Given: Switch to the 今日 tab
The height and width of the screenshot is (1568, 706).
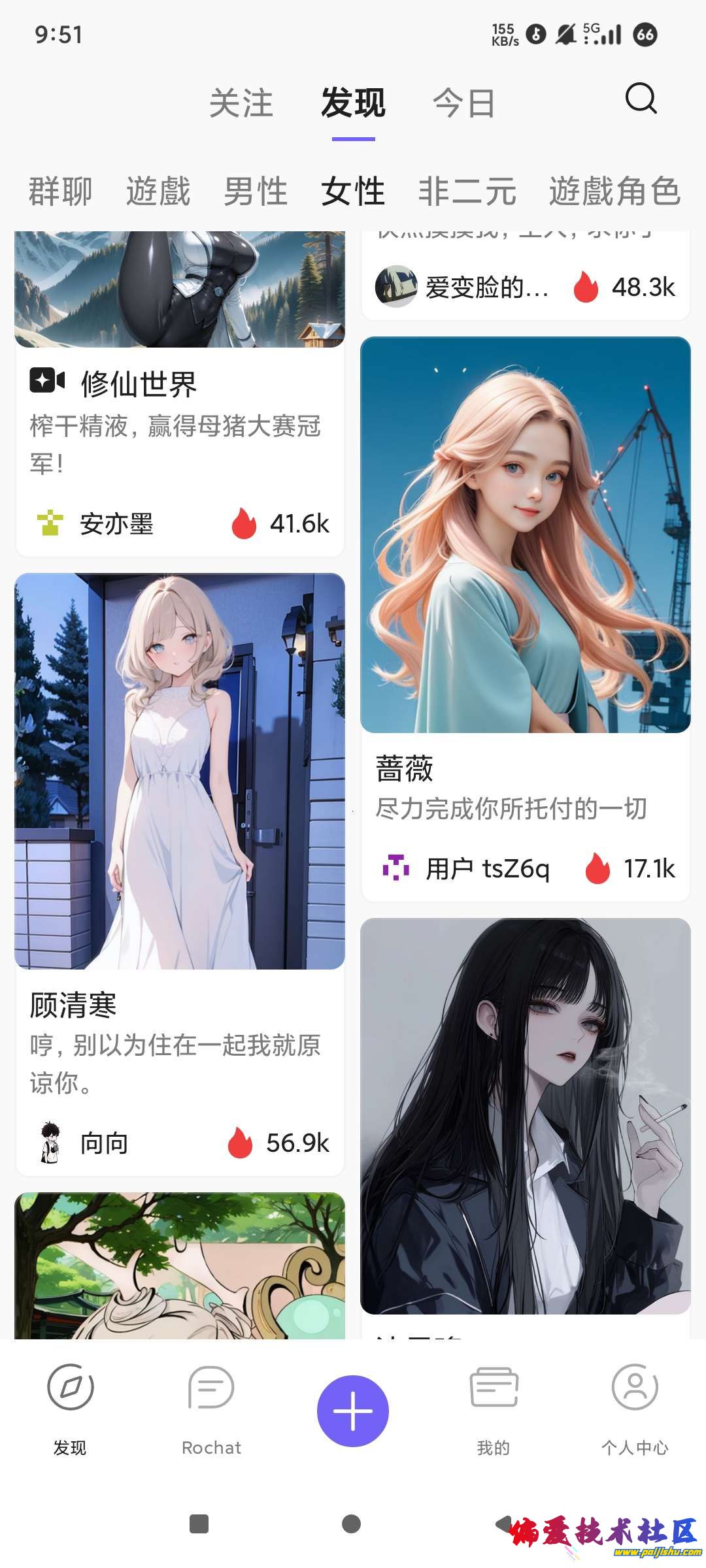Looking at the screenshot, I should click(463, 104).
